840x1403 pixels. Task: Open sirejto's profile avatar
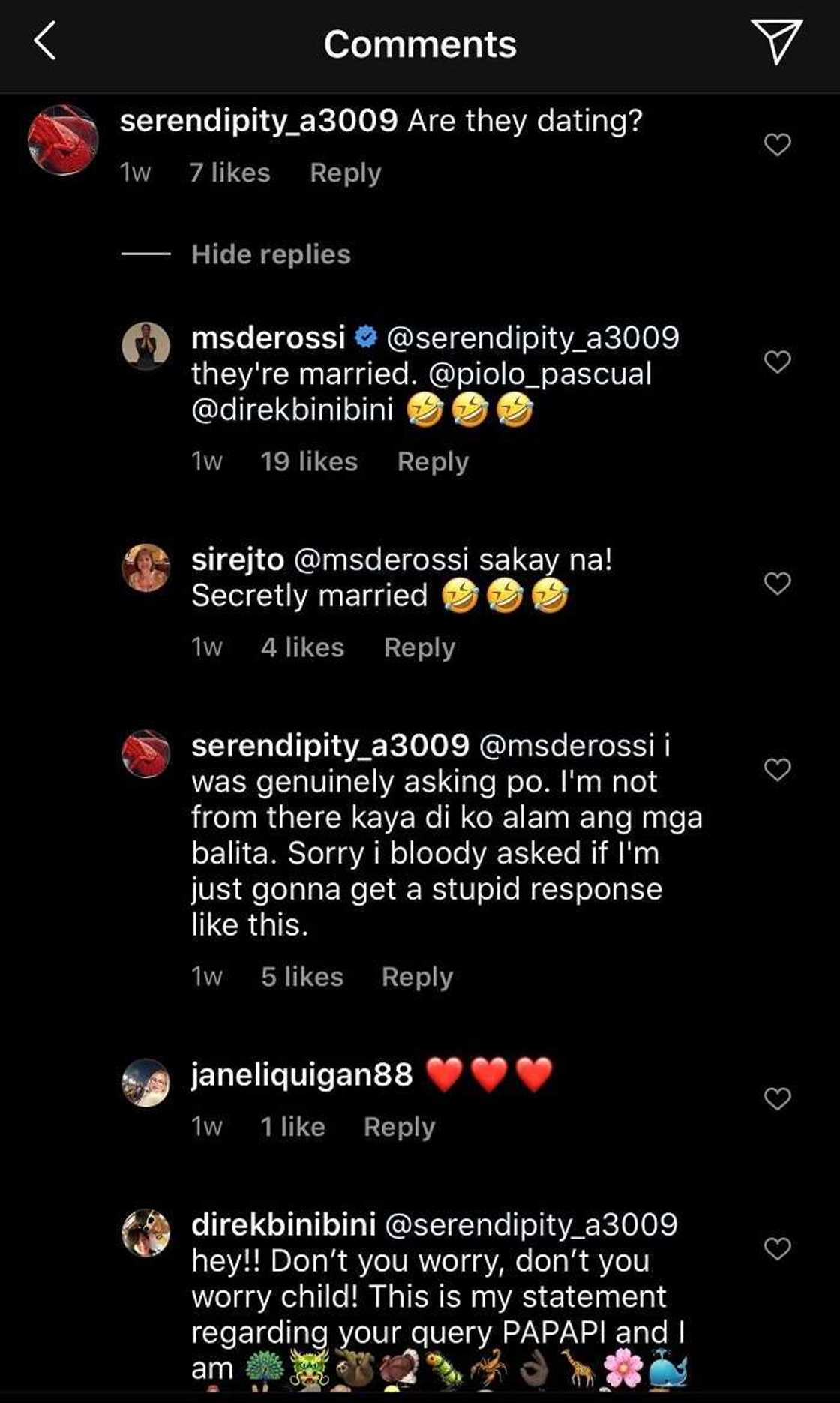pyautogui.click(x=145, y=568)
